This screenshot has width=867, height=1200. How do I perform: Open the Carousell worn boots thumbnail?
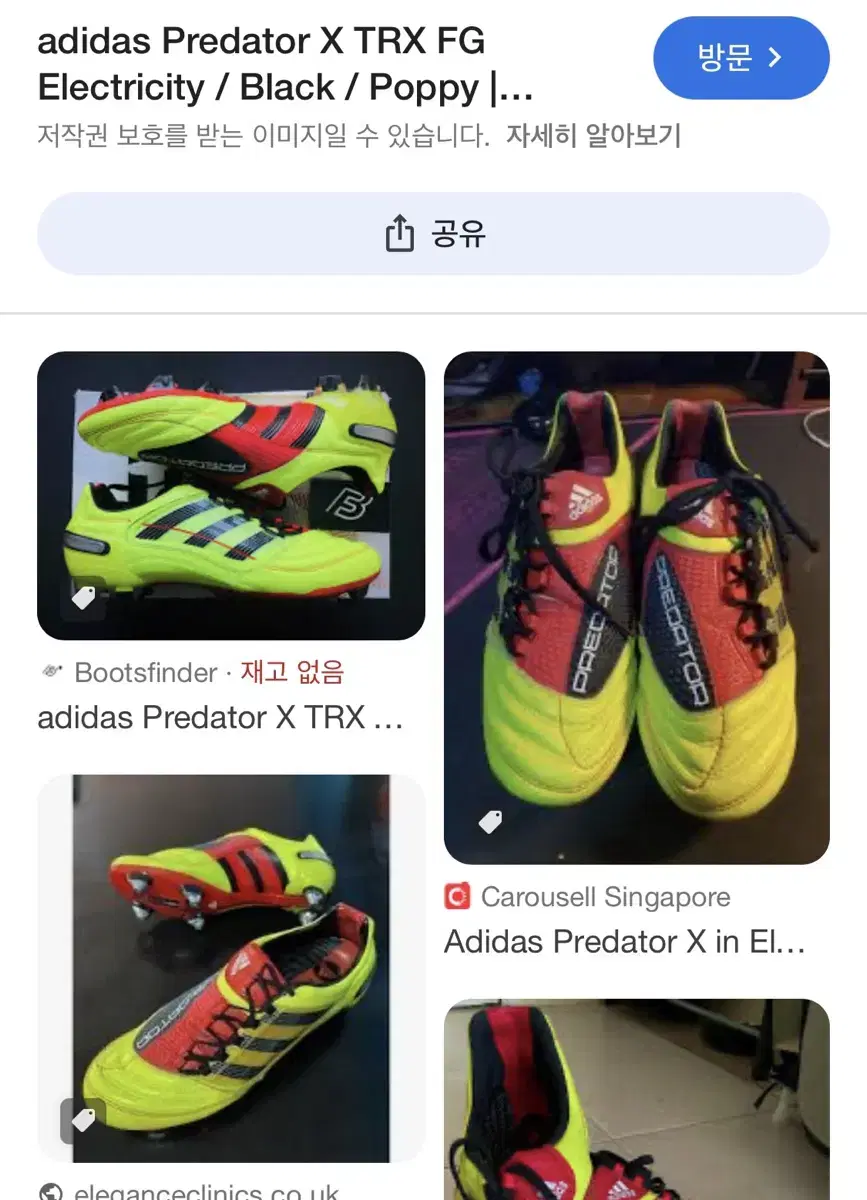(x=637, y=605)
